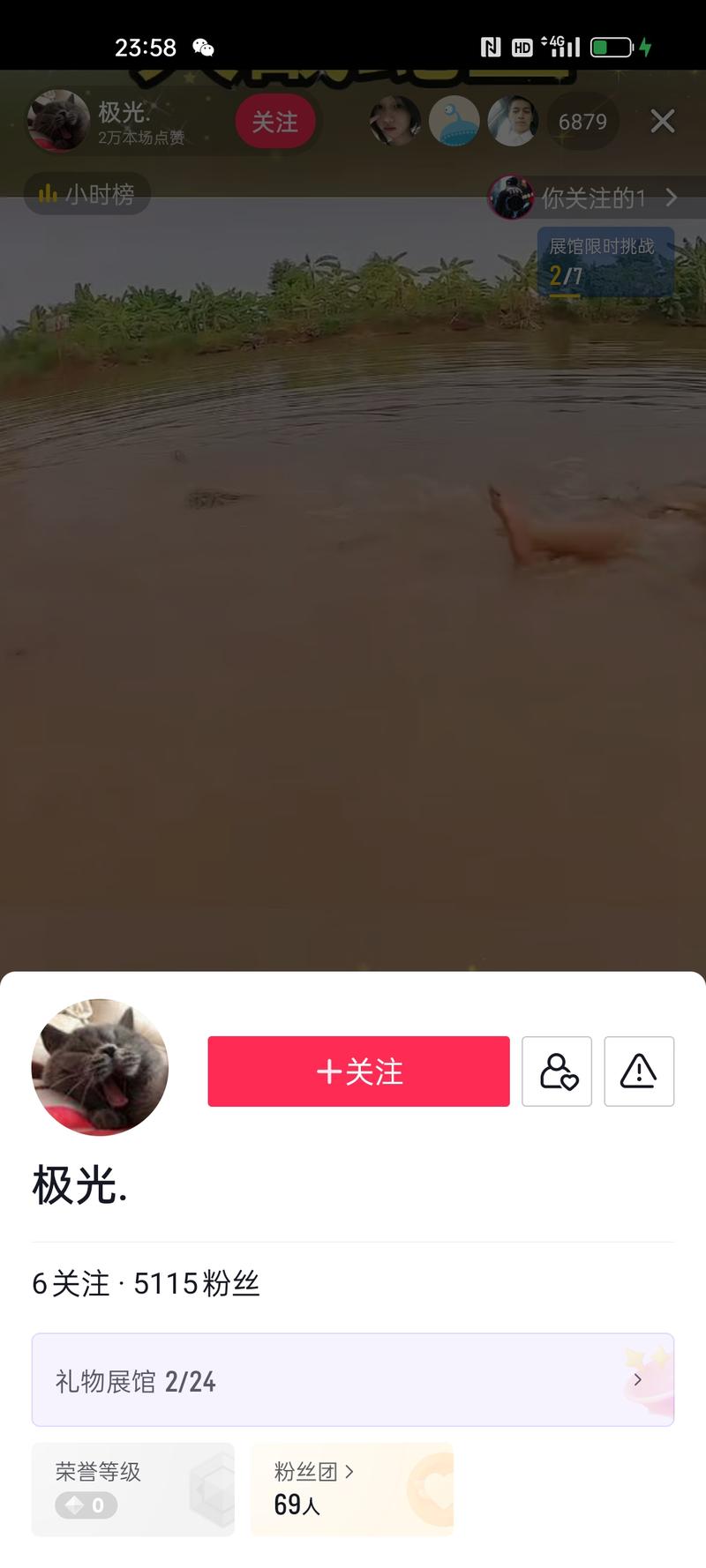View the 粉丝团 fan club of 69人
The width and height of the screenshot is (706, 1568).
pyautogui.click(x=351, y=1489)
